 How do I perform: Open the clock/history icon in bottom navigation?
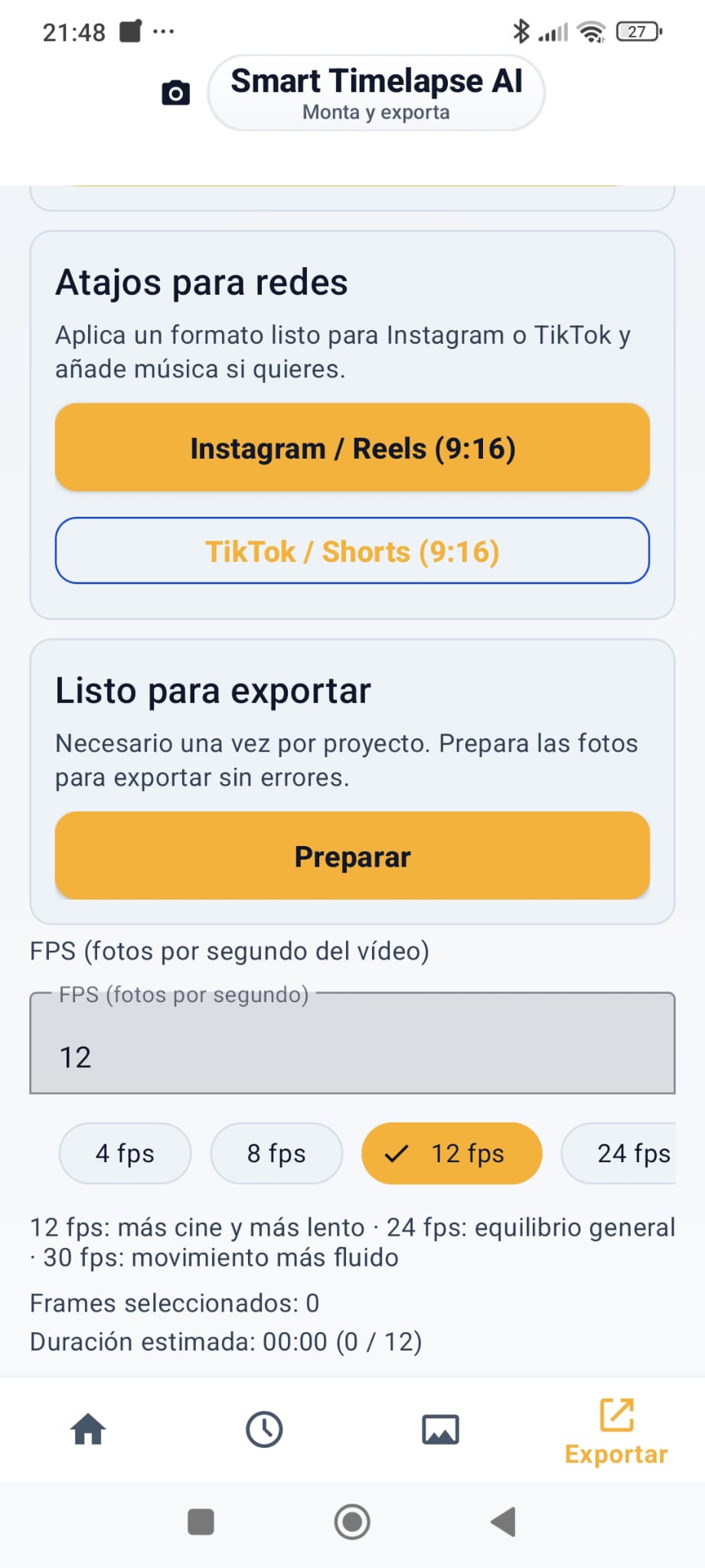[264, 1429]
